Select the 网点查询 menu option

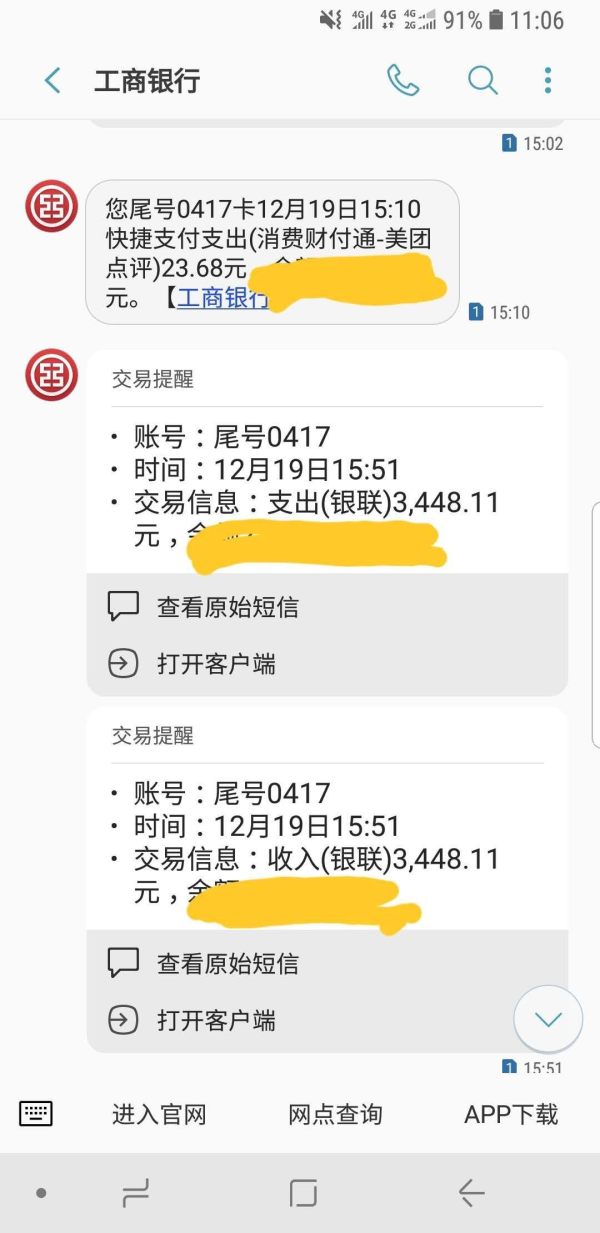pyautogui.click(x=335, y=1114)
